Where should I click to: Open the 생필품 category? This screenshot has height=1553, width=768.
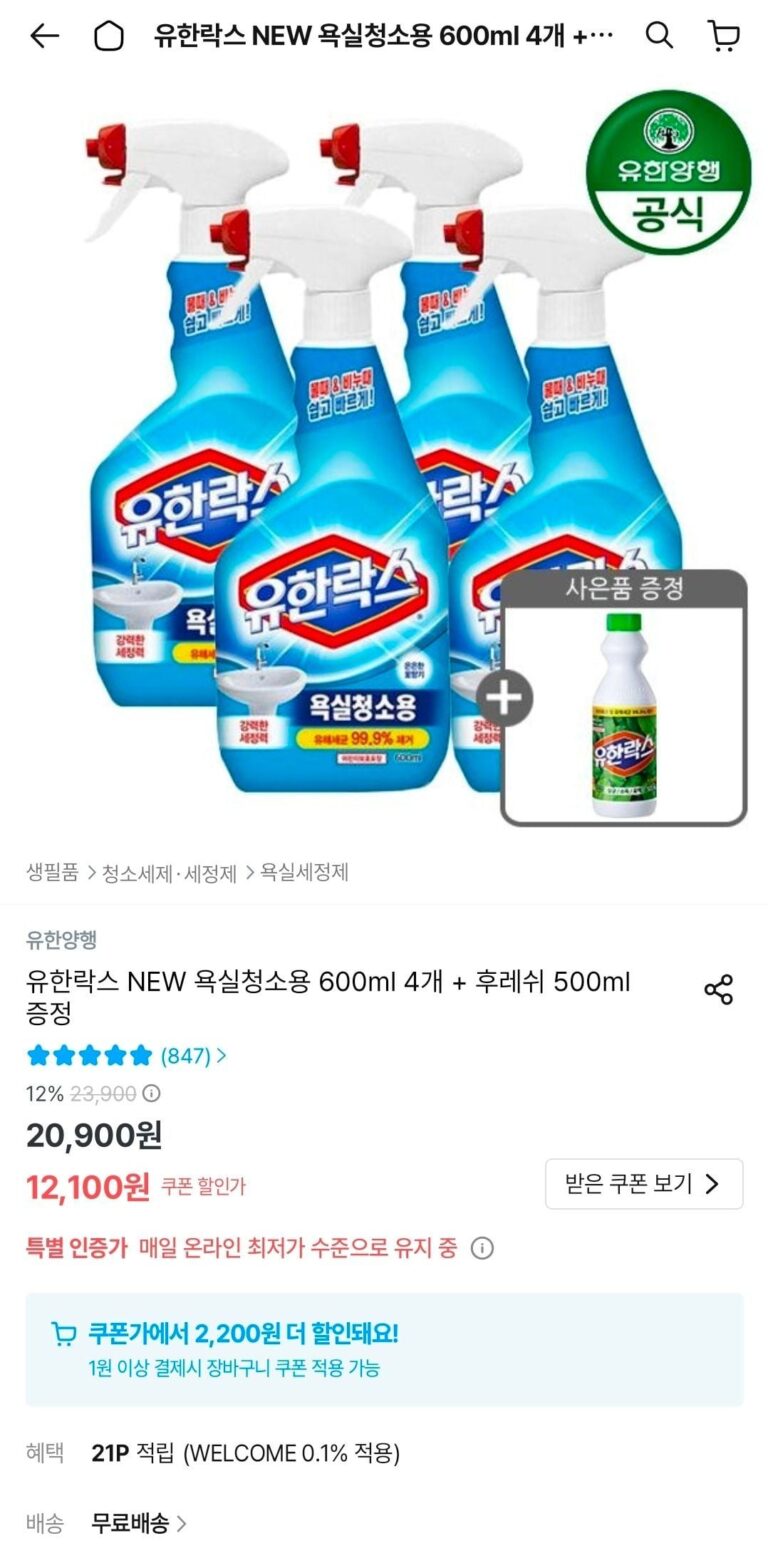[52, 873]
